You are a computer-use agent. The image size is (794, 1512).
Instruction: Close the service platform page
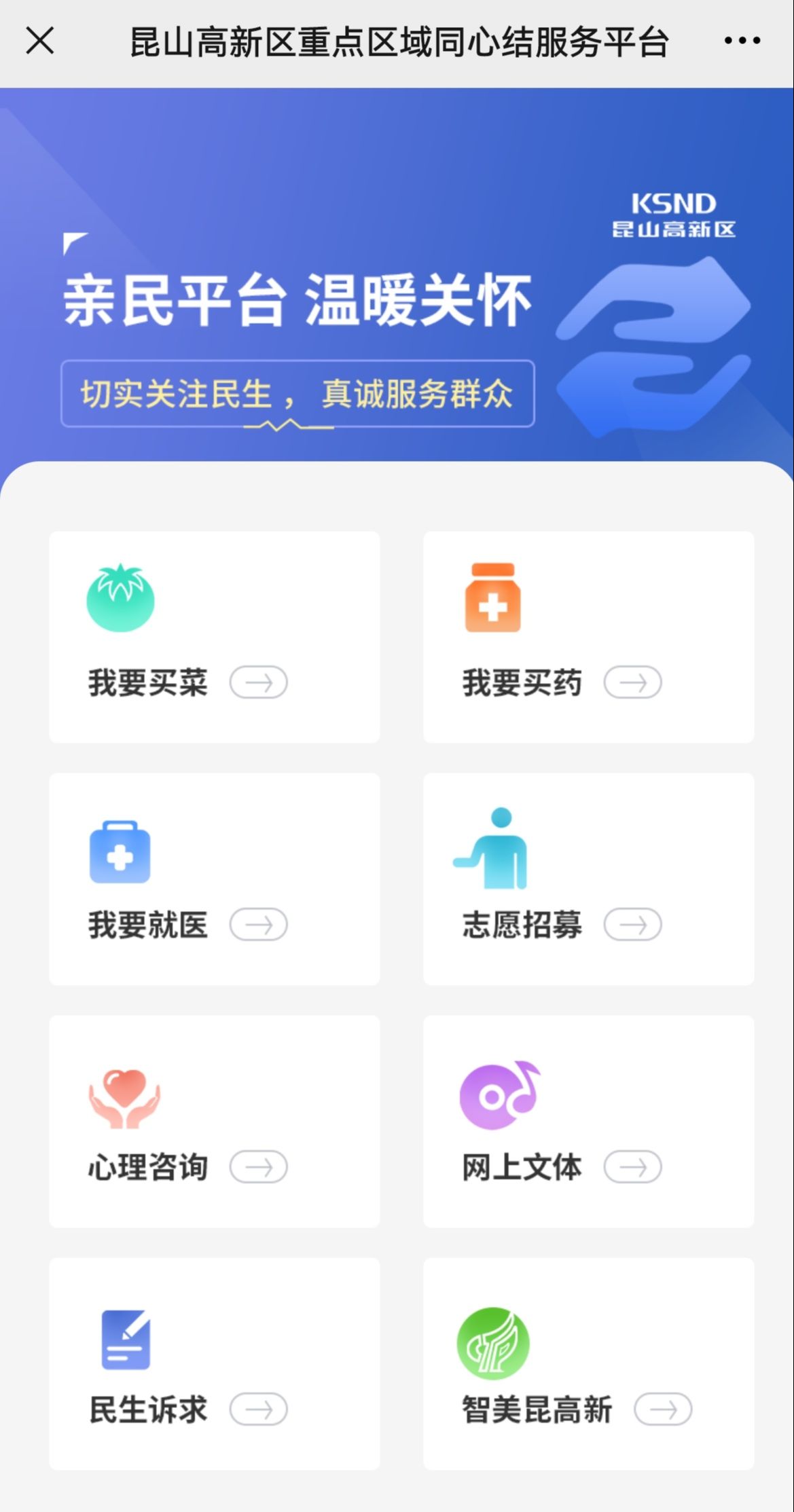pyautogui.click(x=40, y=41)
